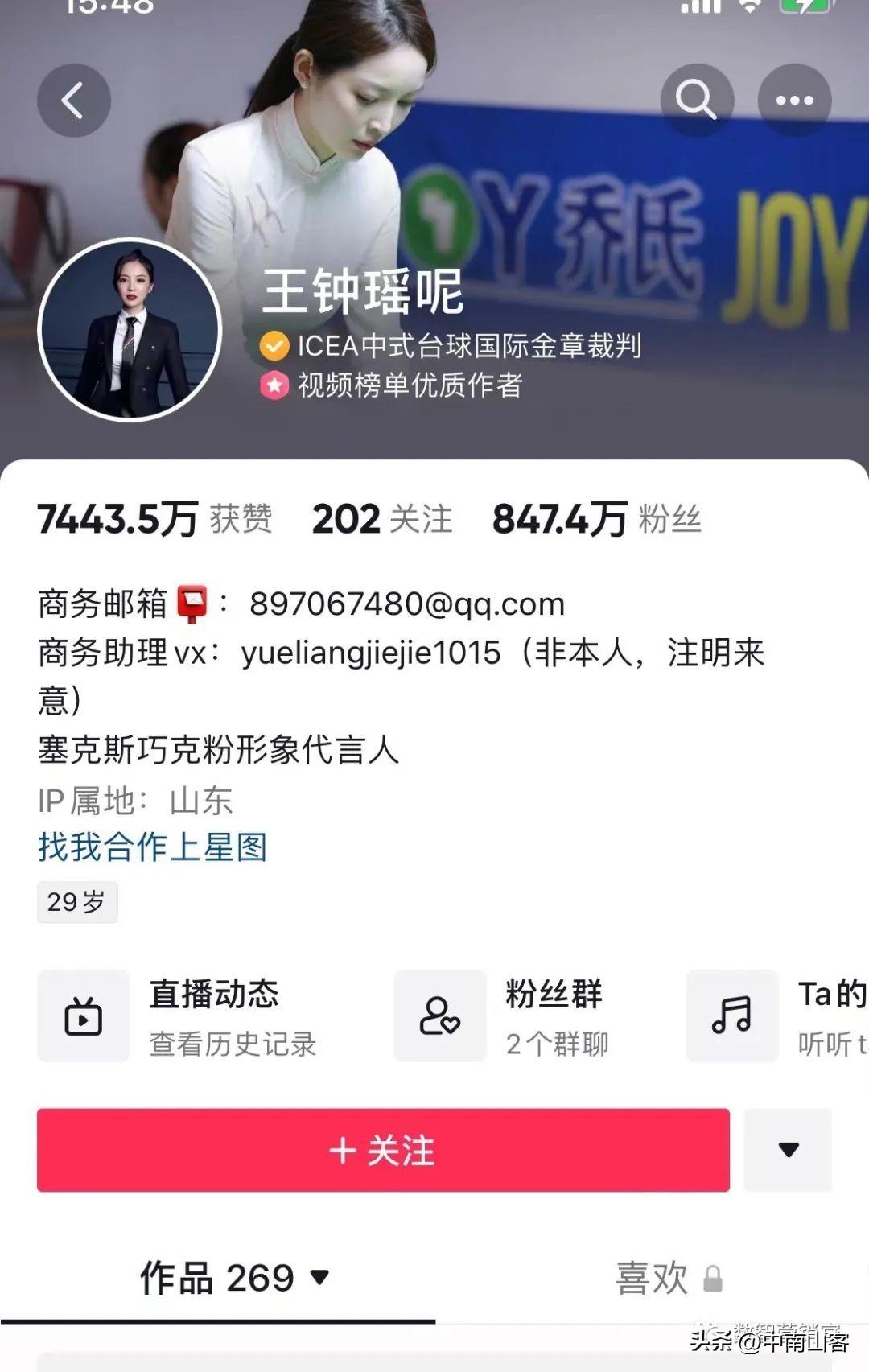869x1372 pixels.
Task: Open 直播动态 live history
Action: (177, 1016)
